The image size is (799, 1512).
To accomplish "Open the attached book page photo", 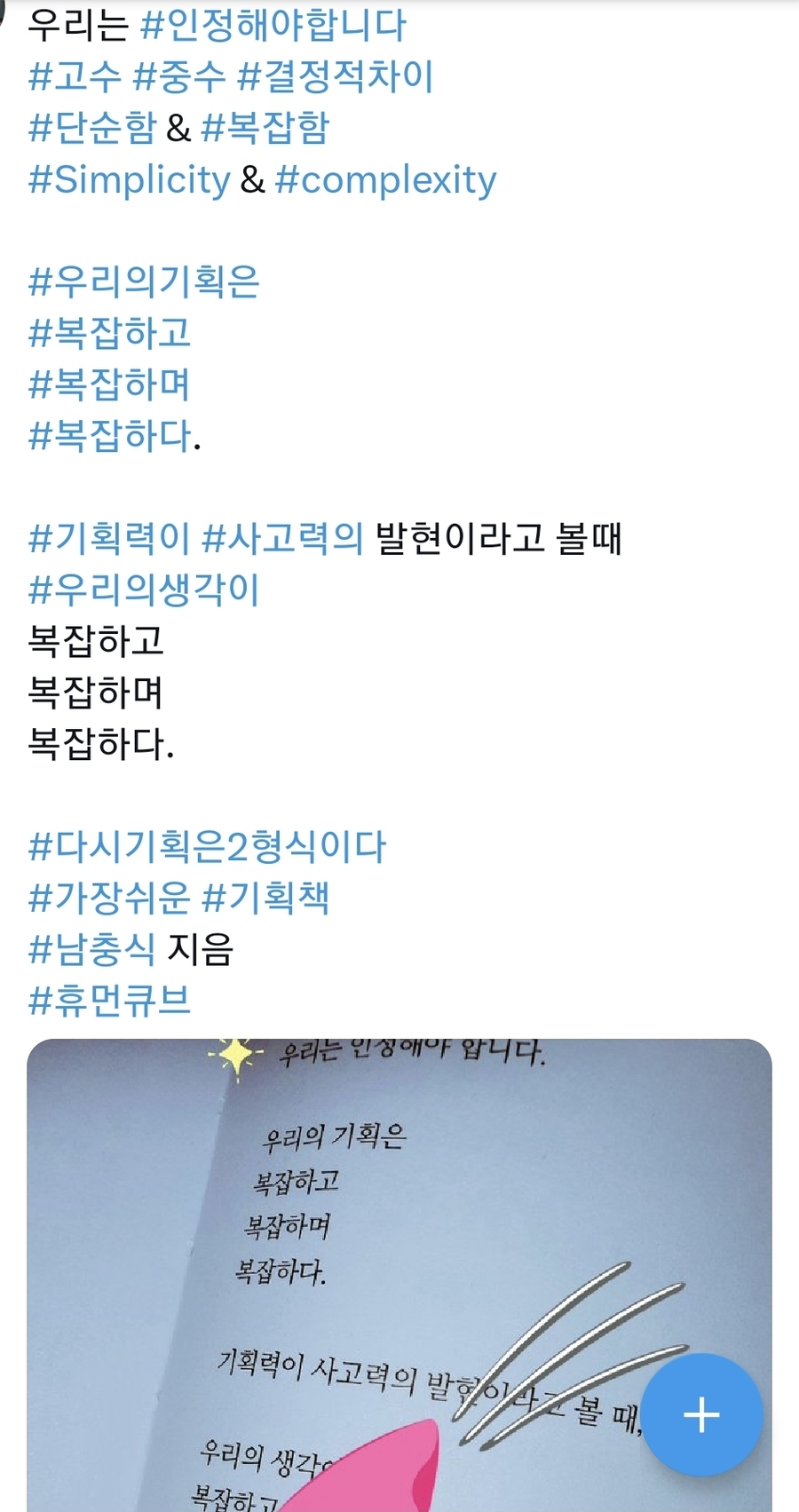I will pyautogui.click(x=399, y=1275).
